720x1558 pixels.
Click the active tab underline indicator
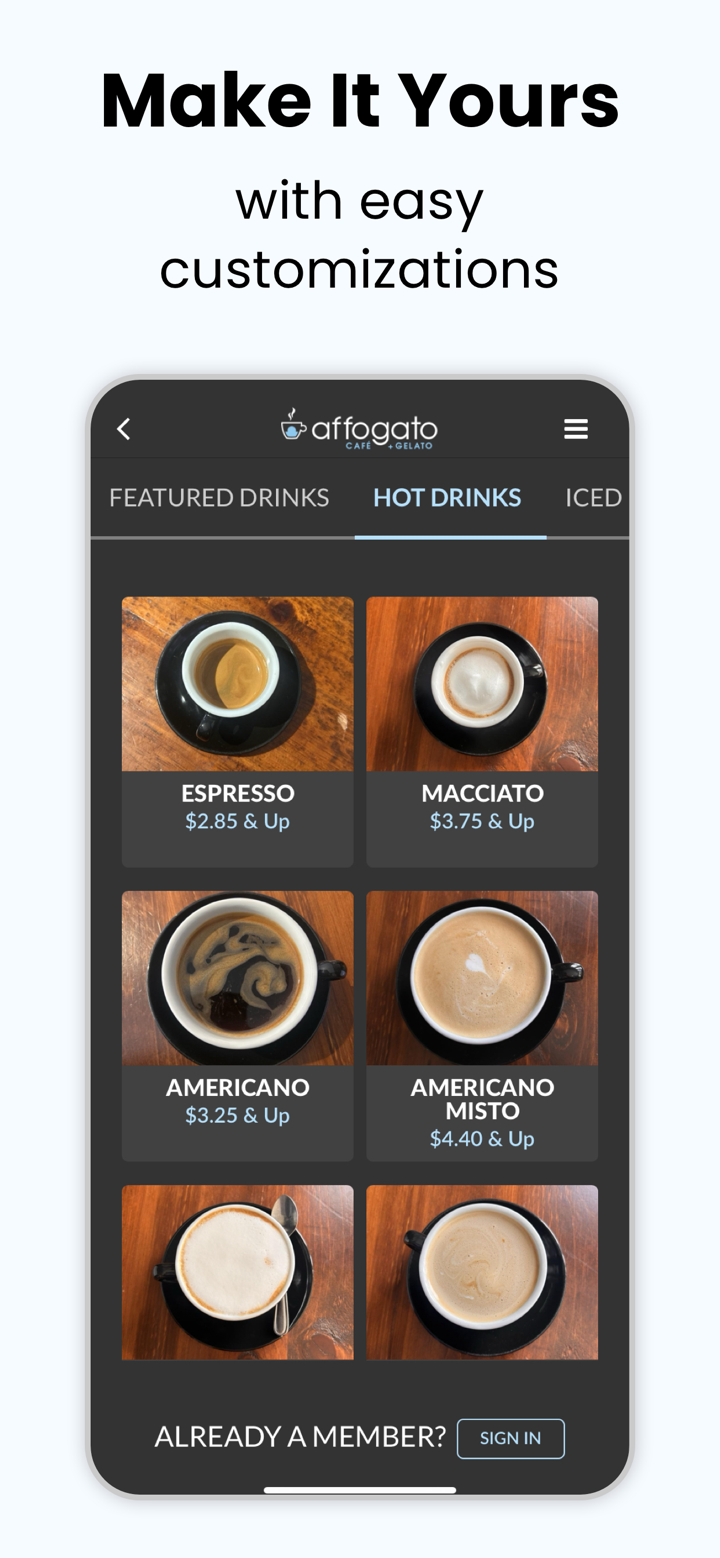(x=450, y=535)
